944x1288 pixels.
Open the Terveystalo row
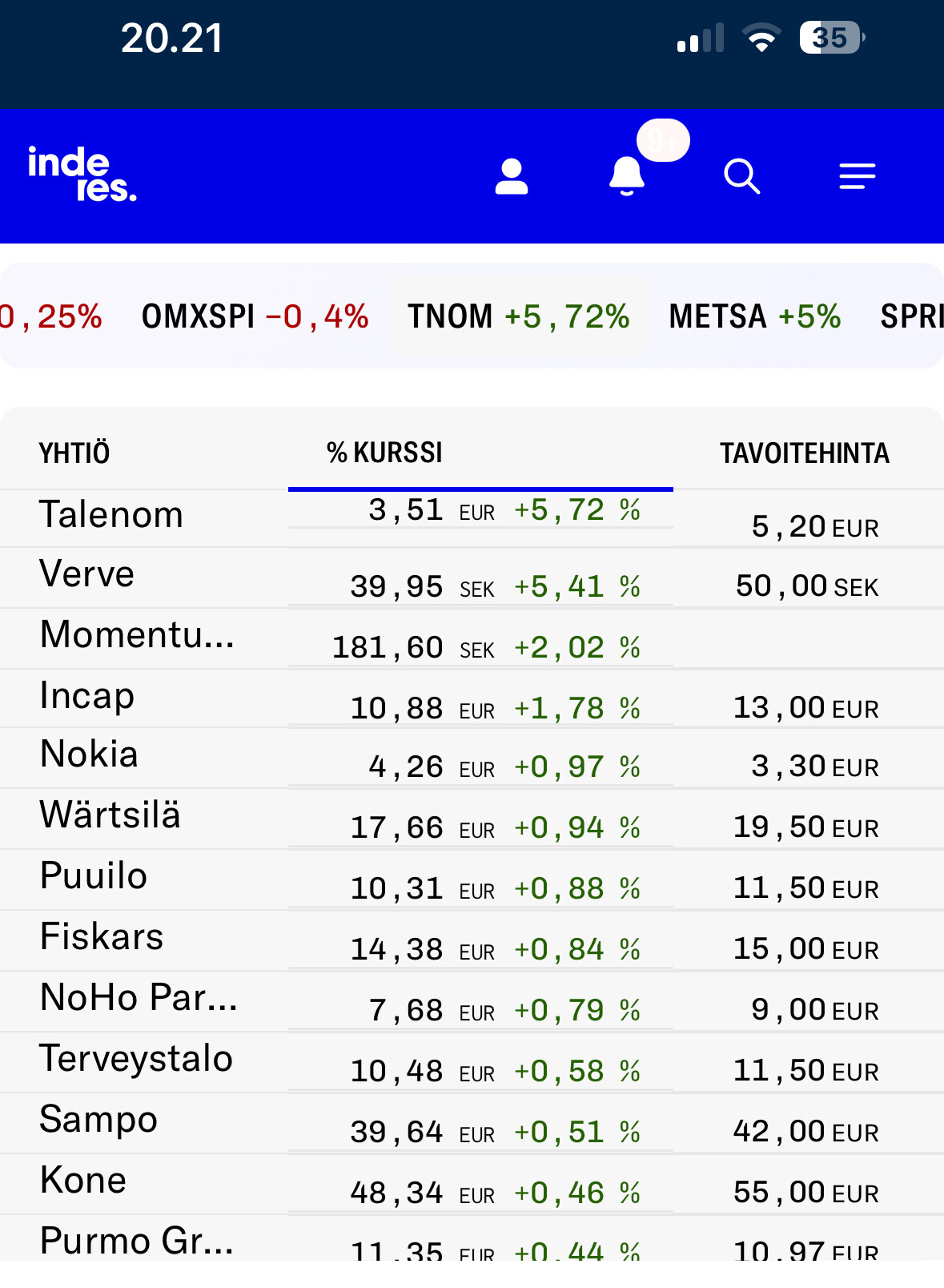[136, 1059]
